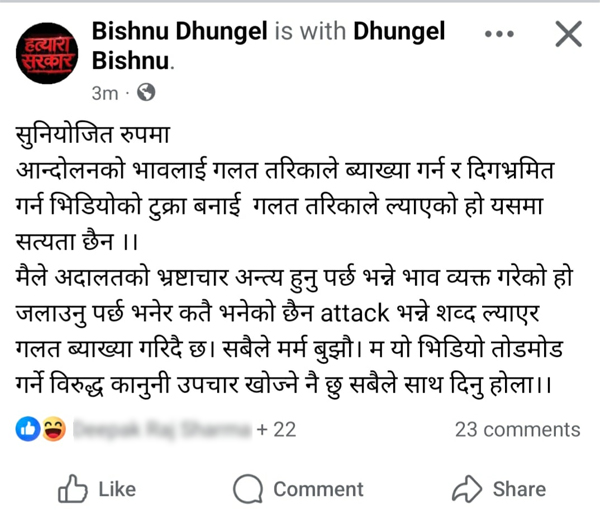The width and height of the screenshot is (600, 517).
Task: Comment on this post
Action: click(298, 488)
